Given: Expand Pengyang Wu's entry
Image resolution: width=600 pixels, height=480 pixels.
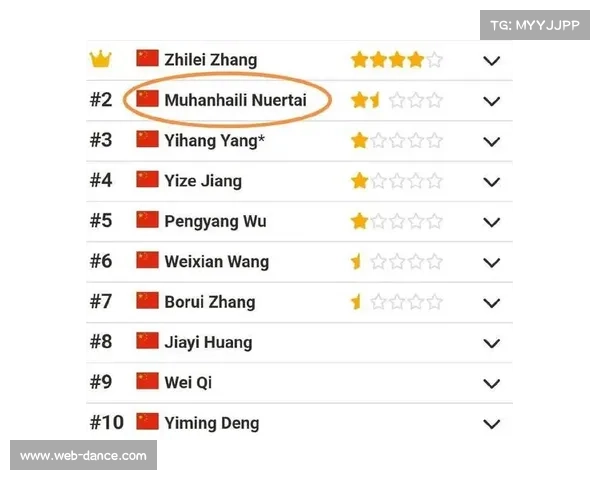Looking at the screenshot, I should (491, 222).
